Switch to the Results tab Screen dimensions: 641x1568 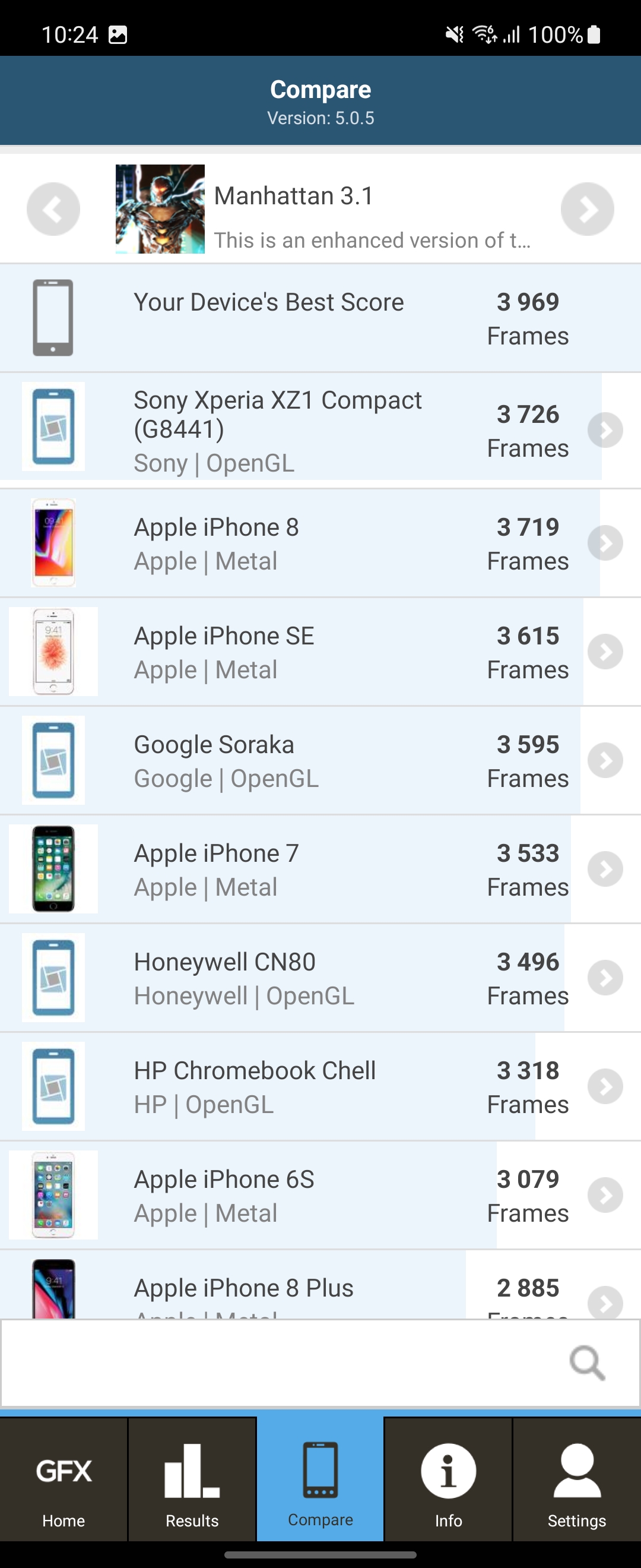coord(192,1480)
